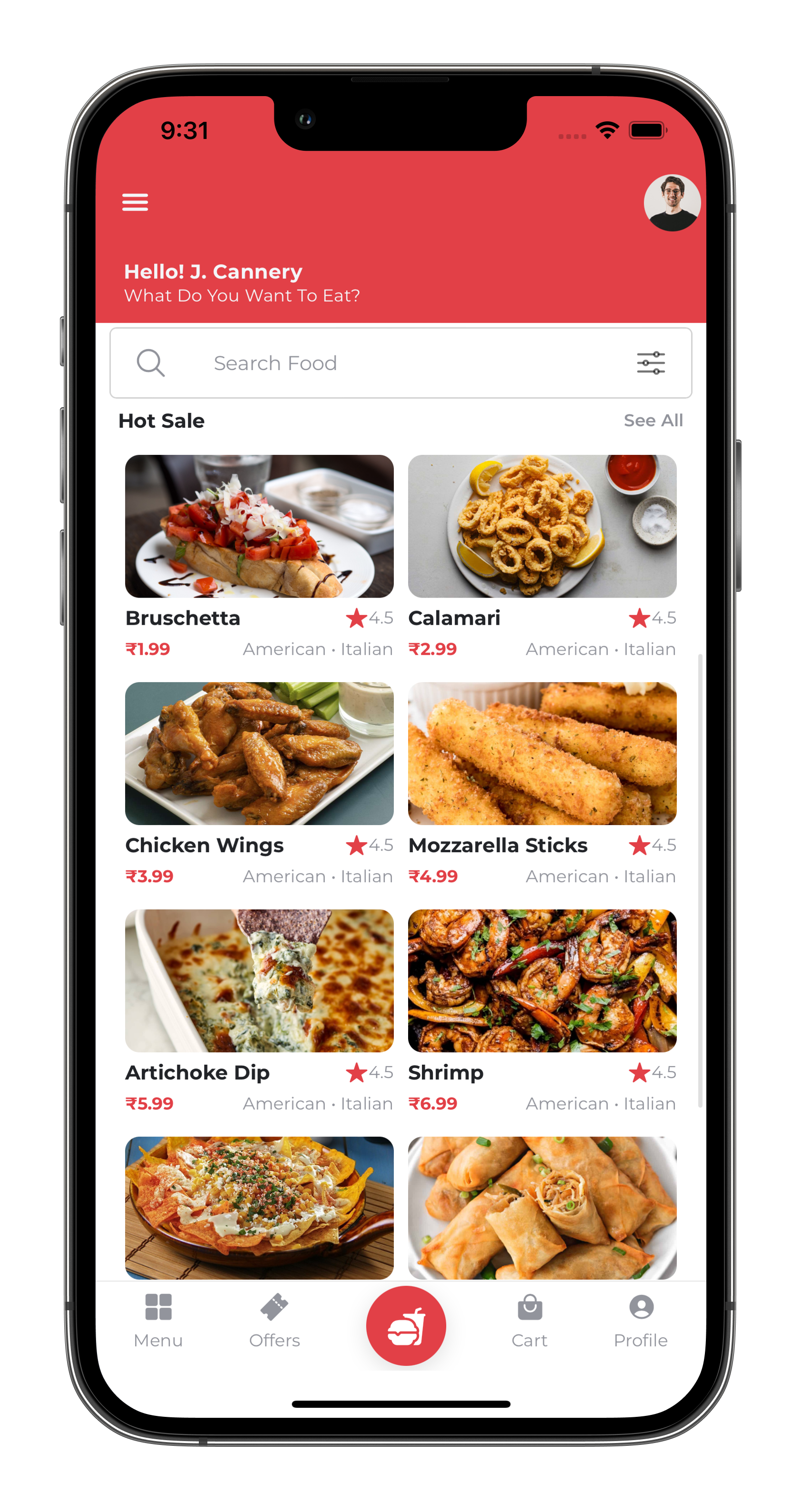
Task: Switch to the Menu tab
Action: pos(158,1321)
